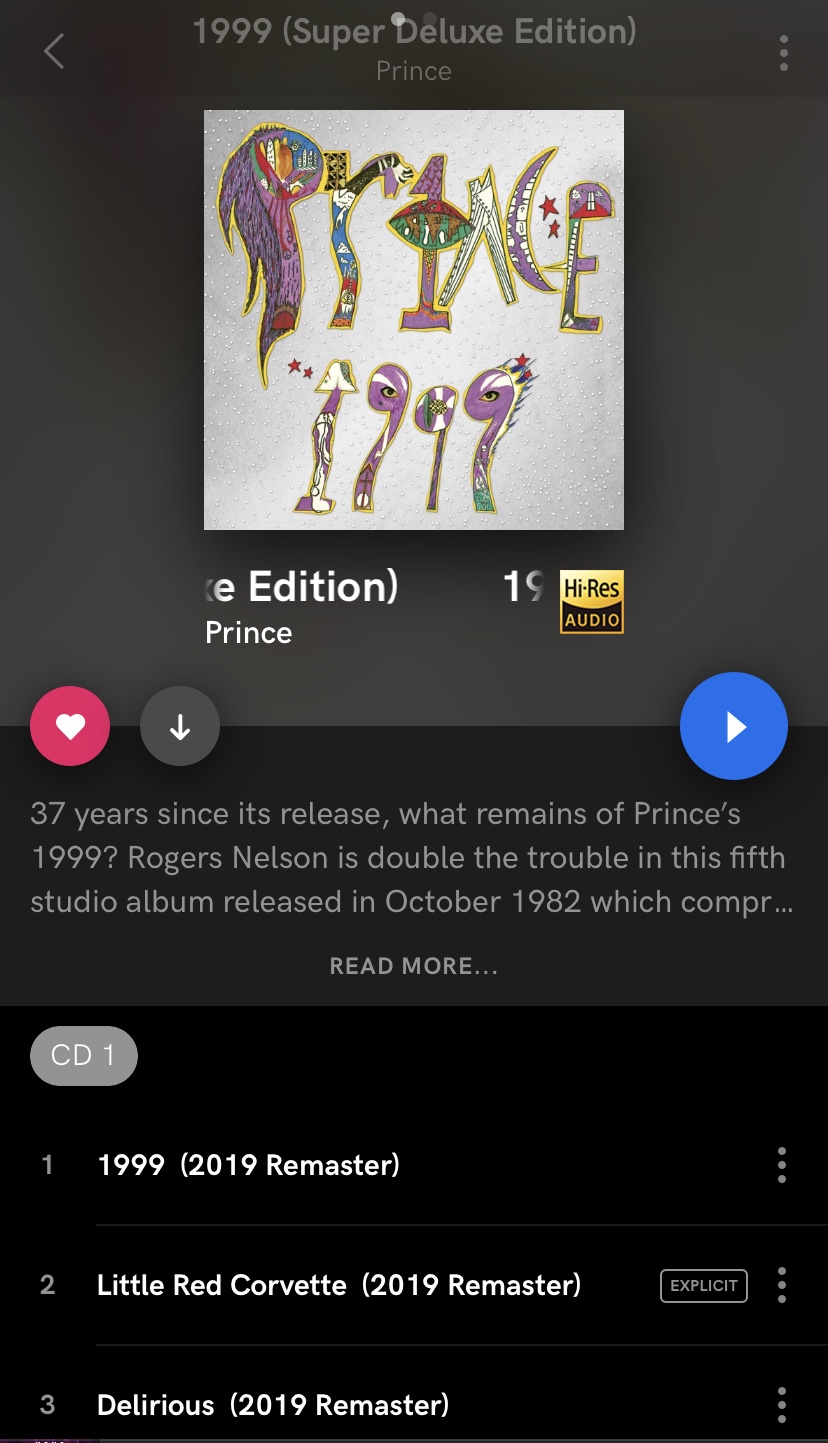828x1443 pixels.
Task: Select the CD 1 chip
Action: pos(84,1055)
